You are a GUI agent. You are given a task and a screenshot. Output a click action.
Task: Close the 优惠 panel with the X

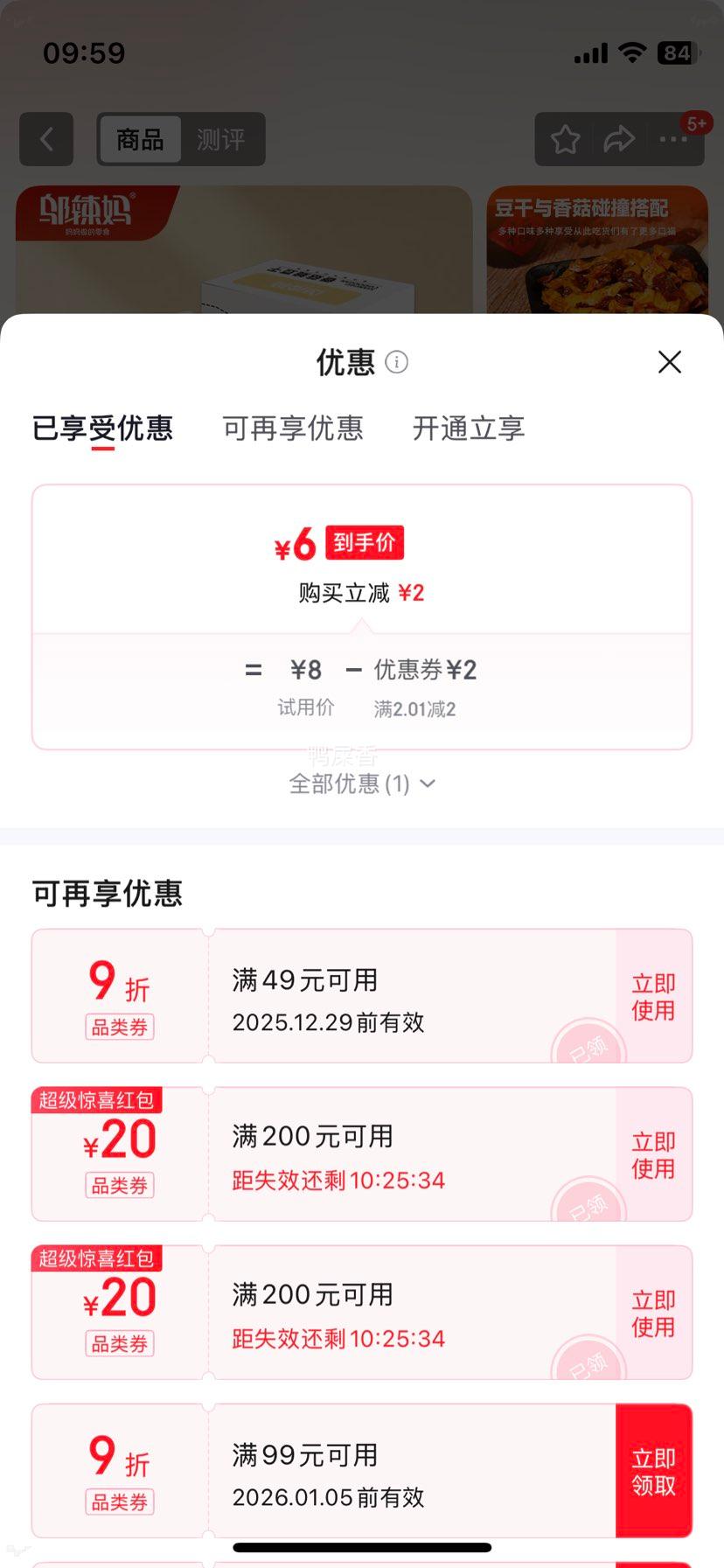tap(669, 362)
